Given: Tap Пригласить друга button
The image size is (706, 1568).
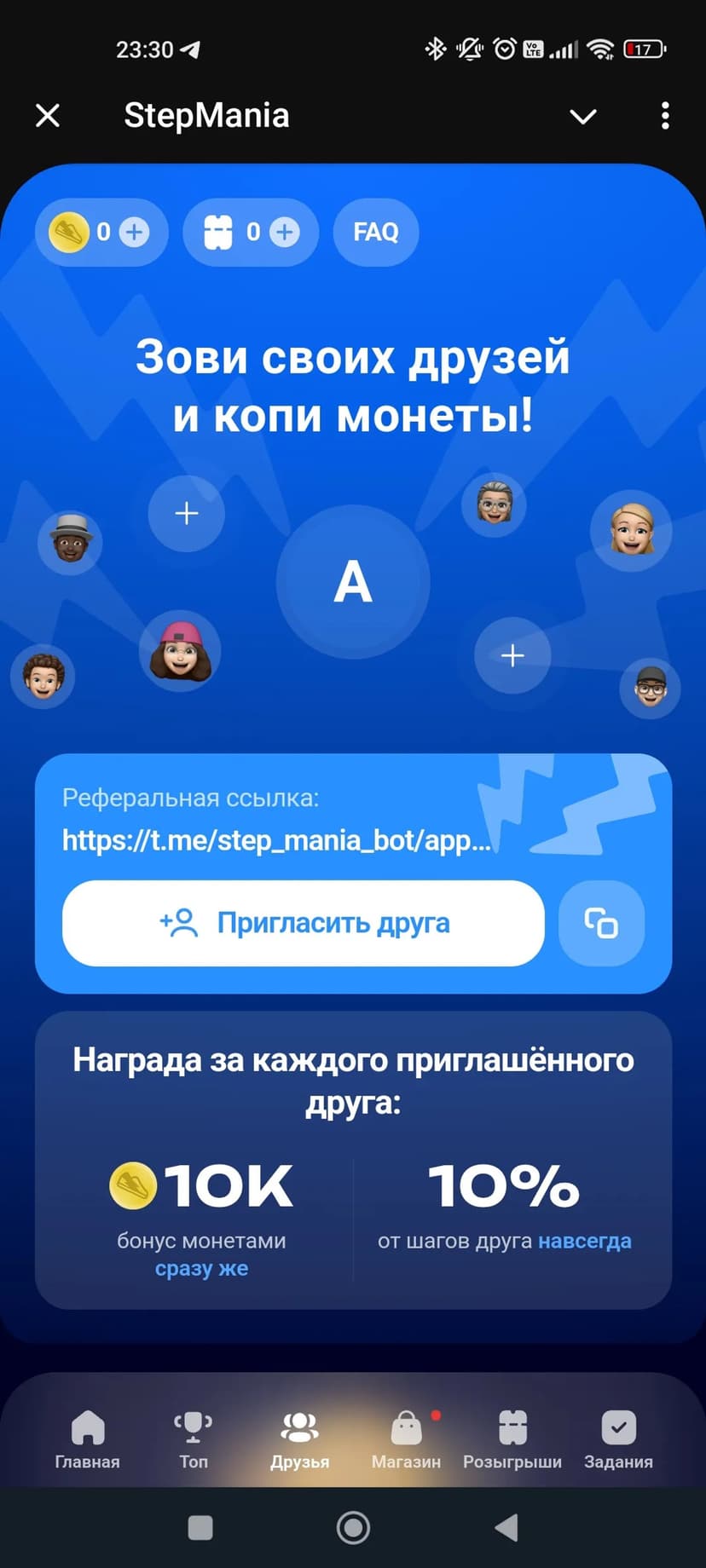Looking at the screenshot, I should tap(304, 923).
